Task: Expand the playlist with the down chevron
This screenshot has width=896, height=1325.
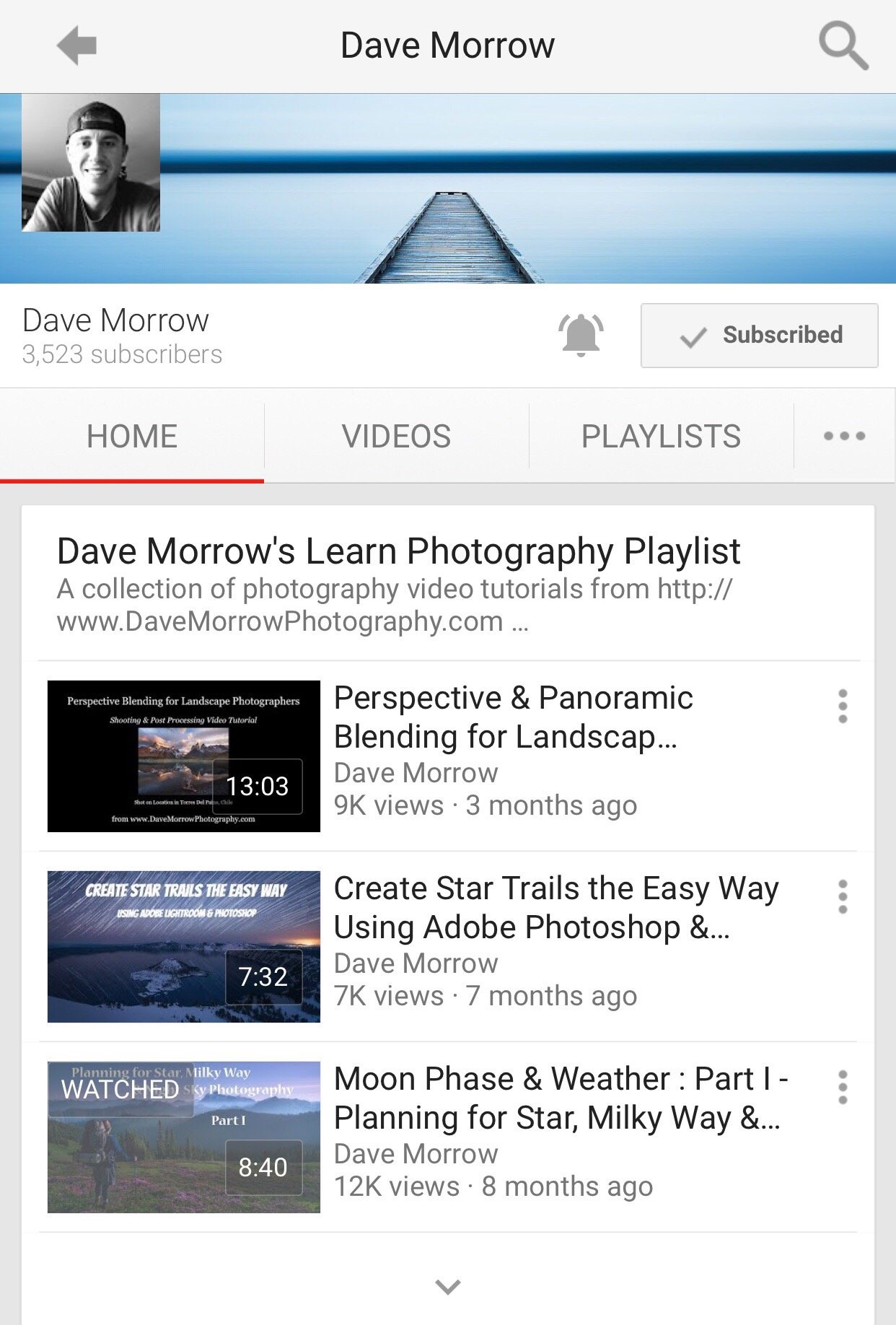Action: pyautogui.click(x=448, y=1286)
